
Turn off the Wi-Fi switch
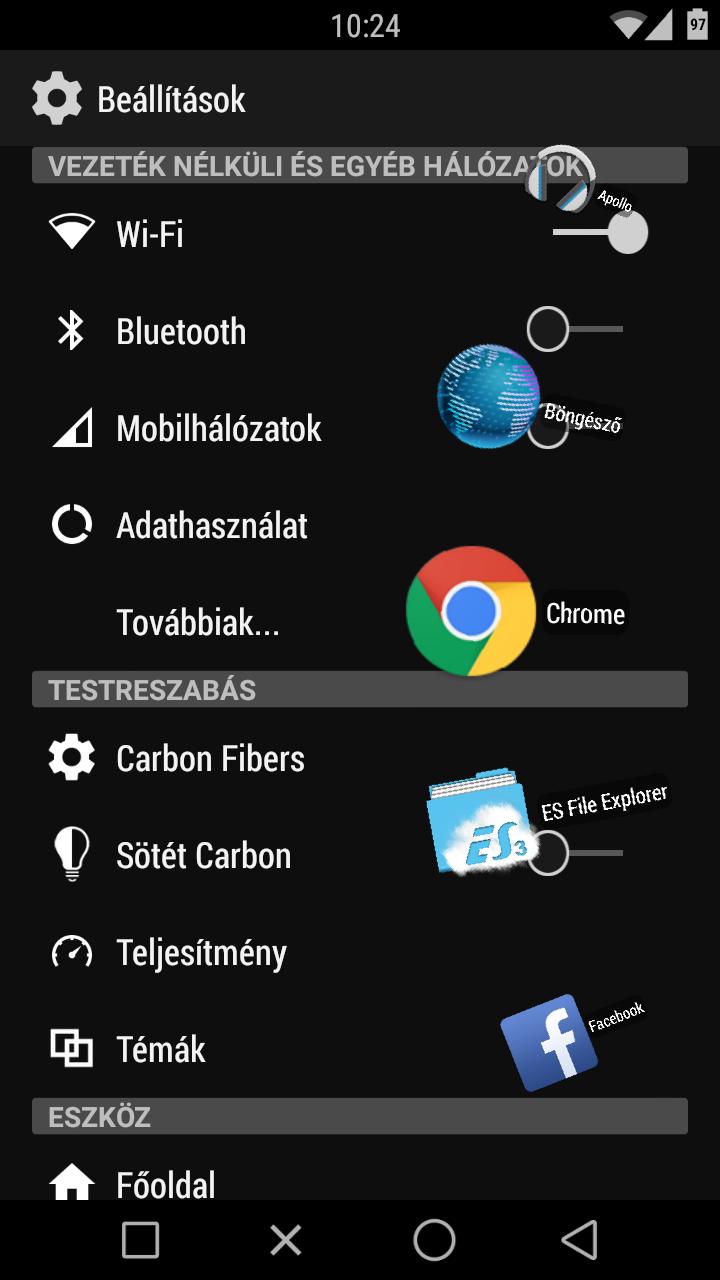point(600,233)
